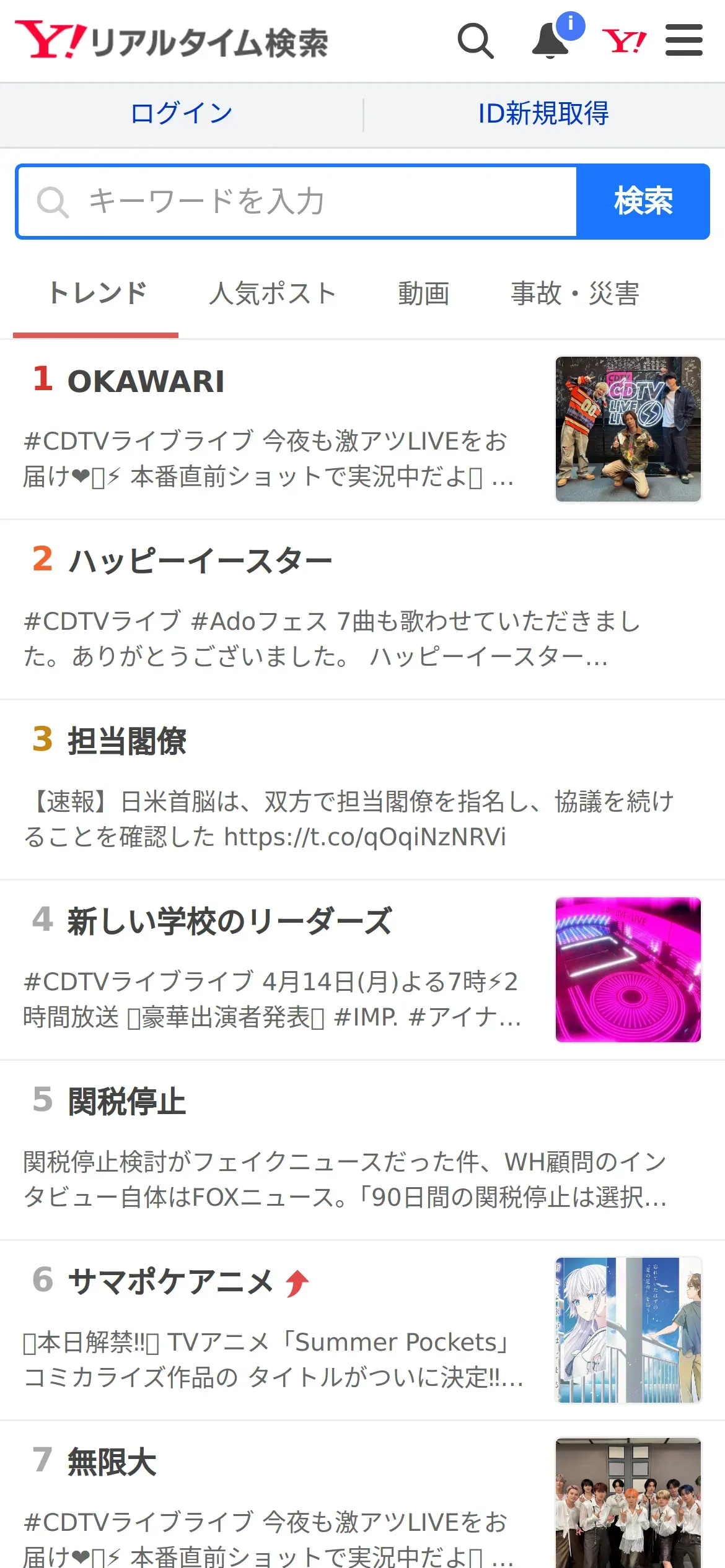Viewport: 725px width, 1568px height.
Task: Switch to the 事故・災害 tab
Action: 574,294
